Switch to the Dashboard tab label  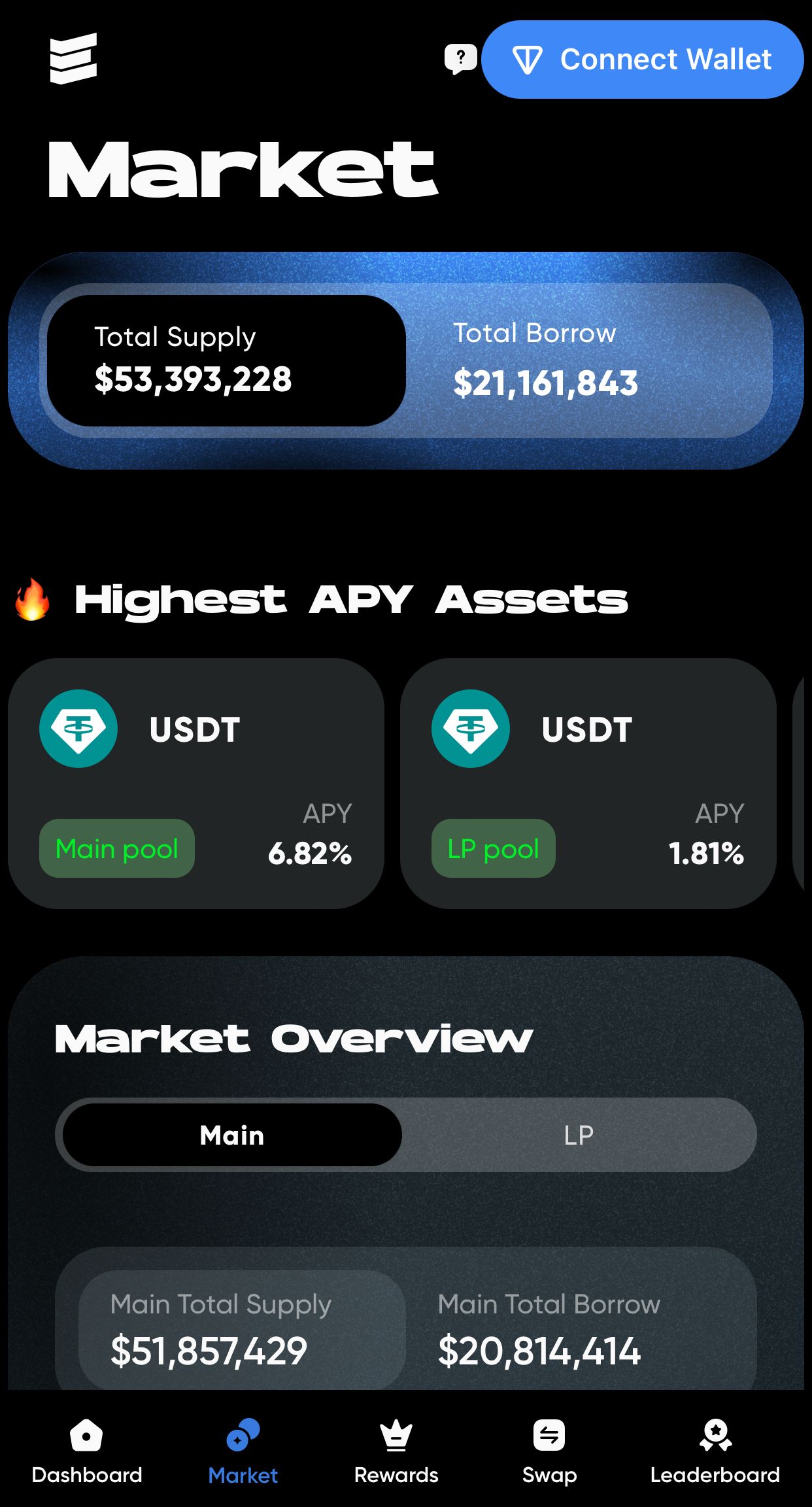coord(86,1475)
